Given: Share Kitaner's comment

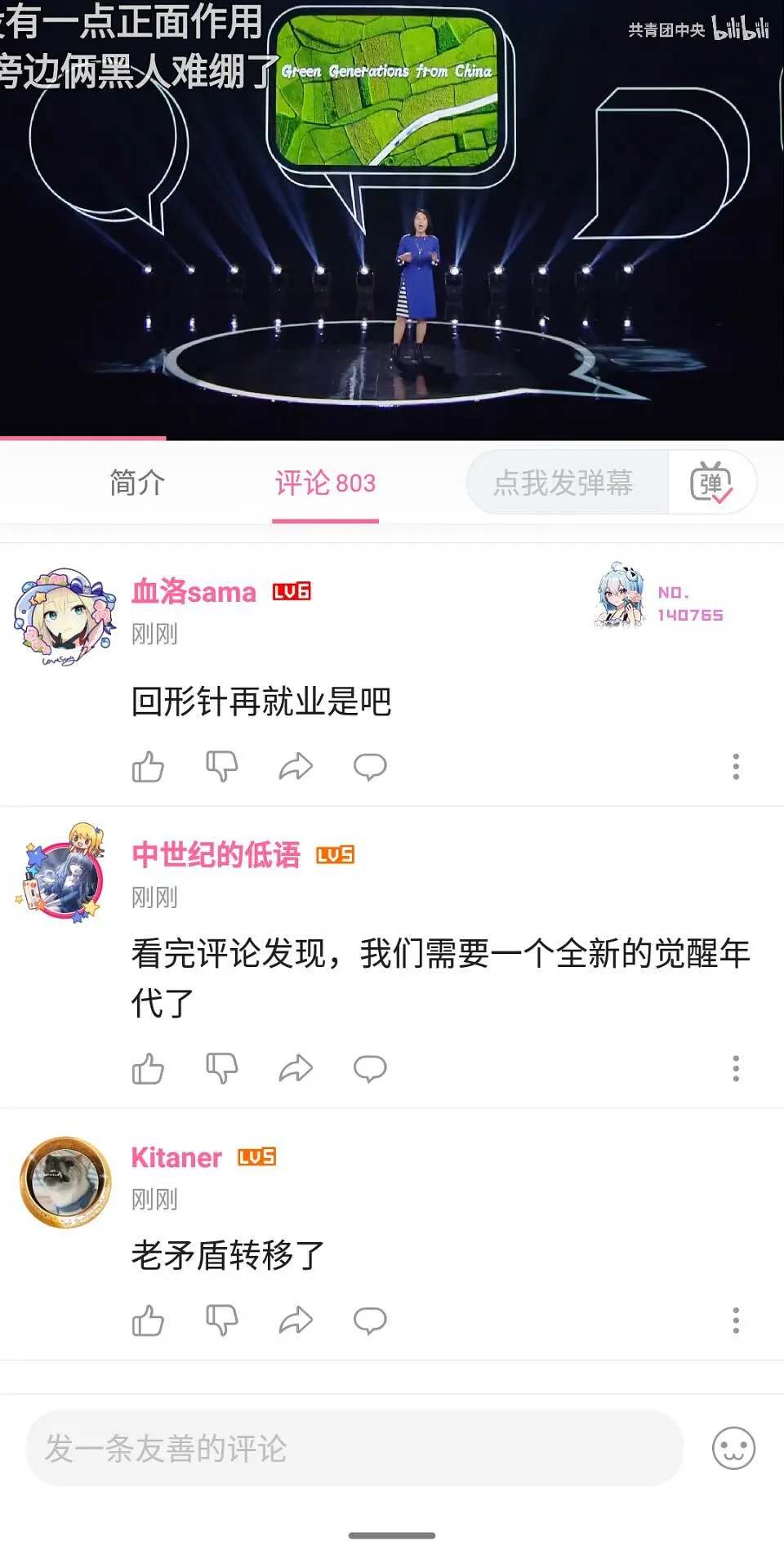Looking at the screenshot, I should click(x=296, y=1321).
